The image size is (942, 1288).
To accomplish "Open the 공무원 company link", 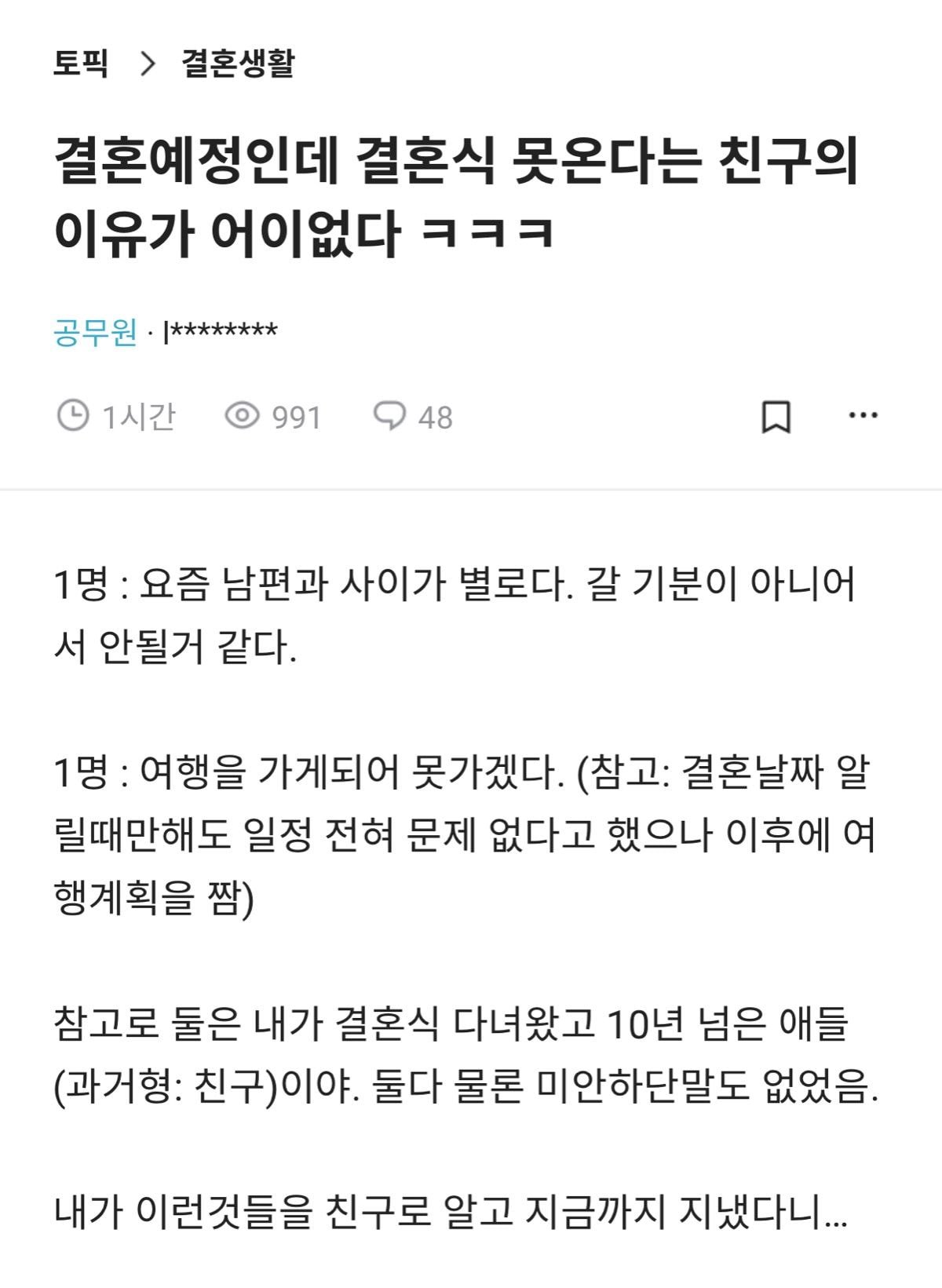I will coord(95,332).
